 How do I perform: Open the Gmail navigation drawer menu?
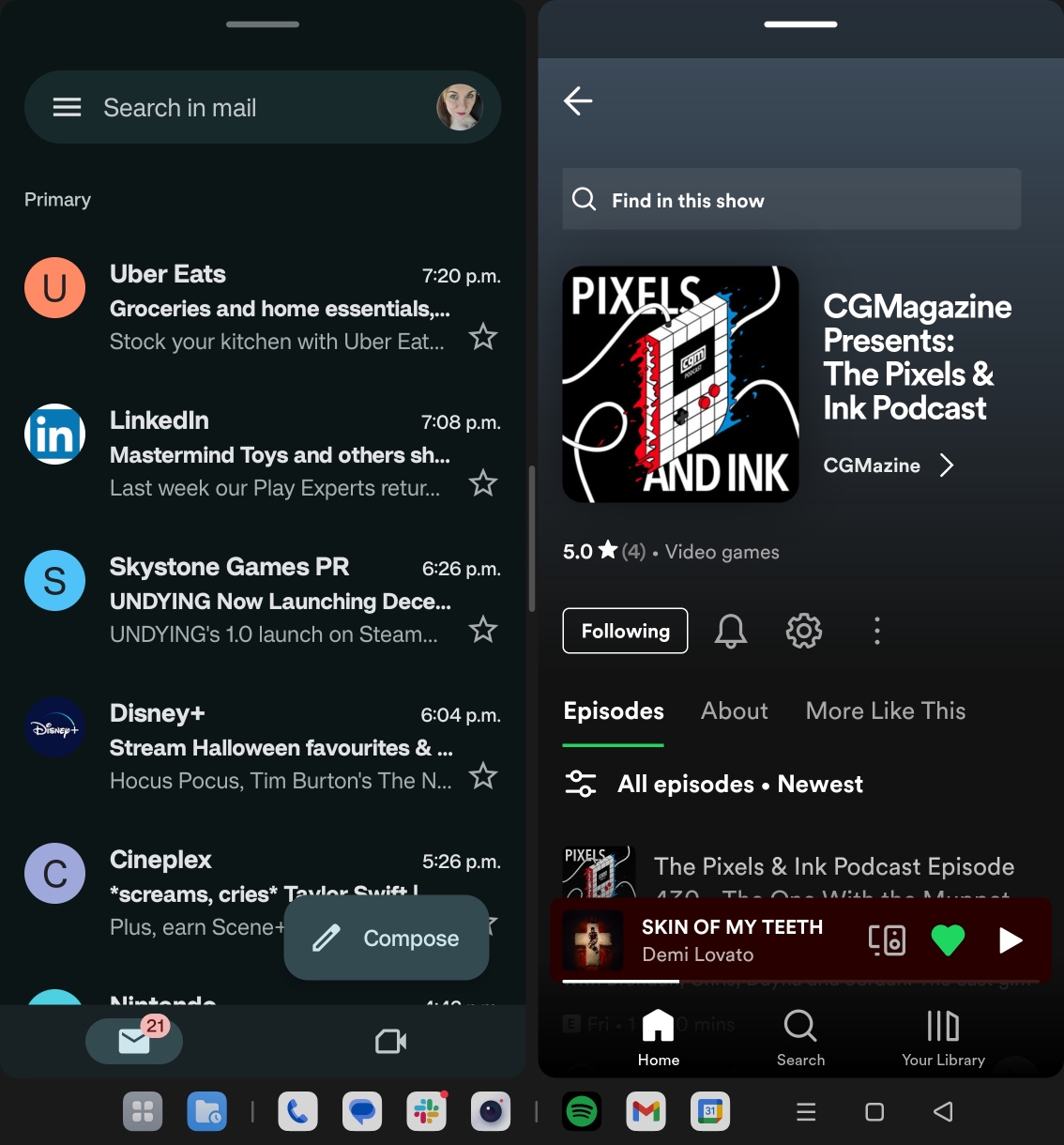coord(67,107)
